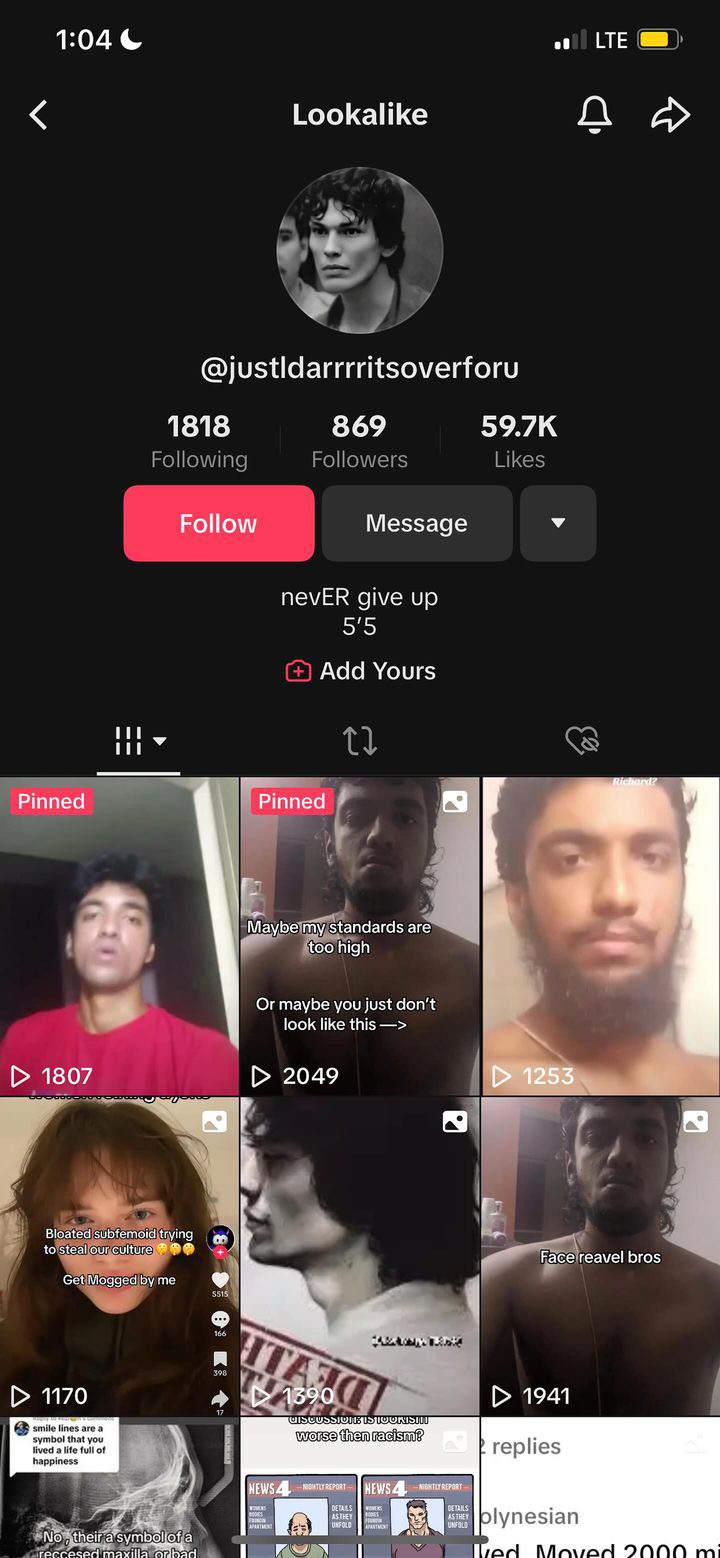Open the post with 1170 views

pyautogui.click(x=119, y=1255)
